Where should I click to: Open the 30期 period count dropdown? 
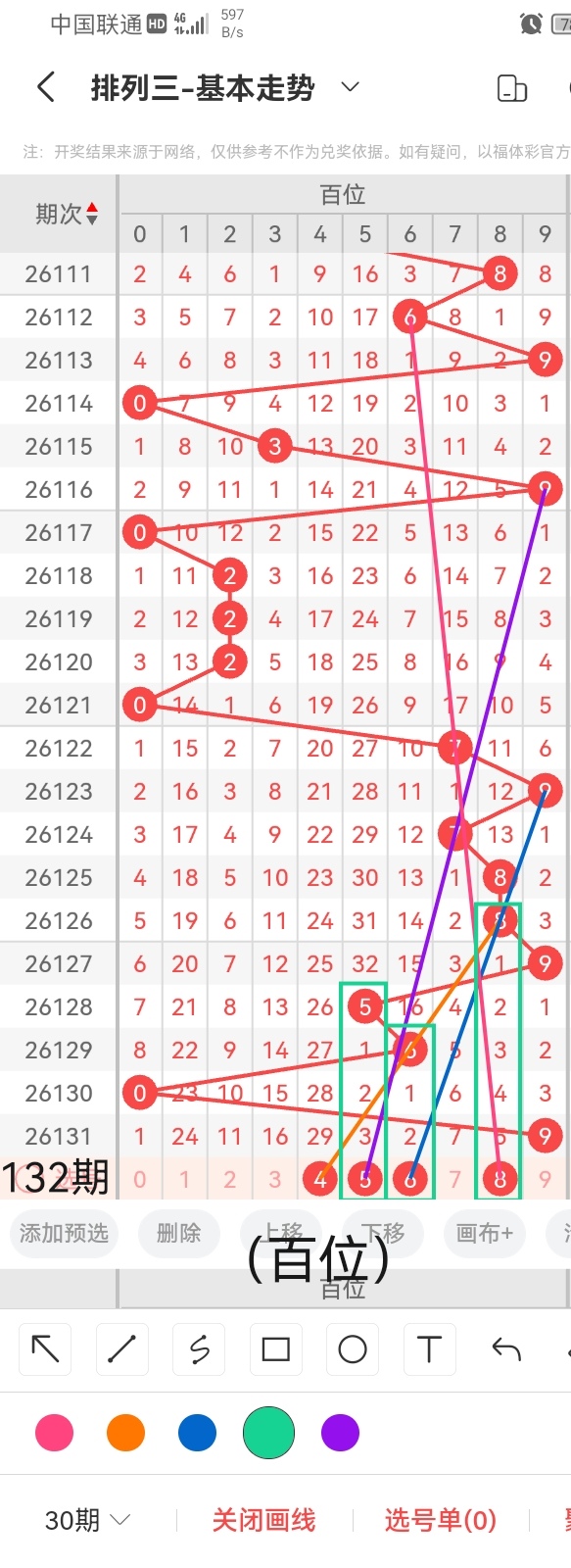pyautogui.click(x=87, y=1520)
